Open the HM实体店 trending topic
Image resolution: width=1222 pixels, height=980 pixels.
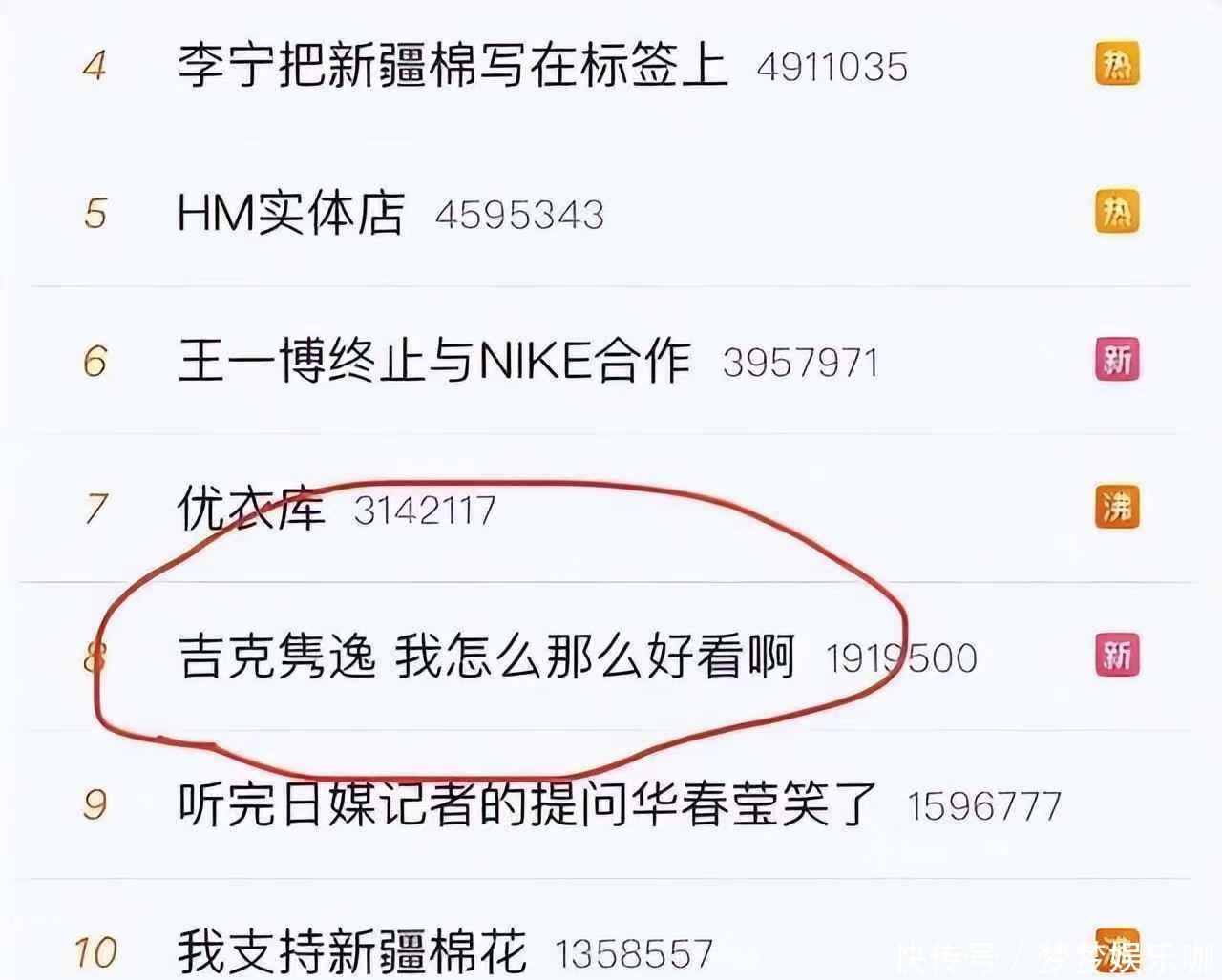[x=291, y=213]
